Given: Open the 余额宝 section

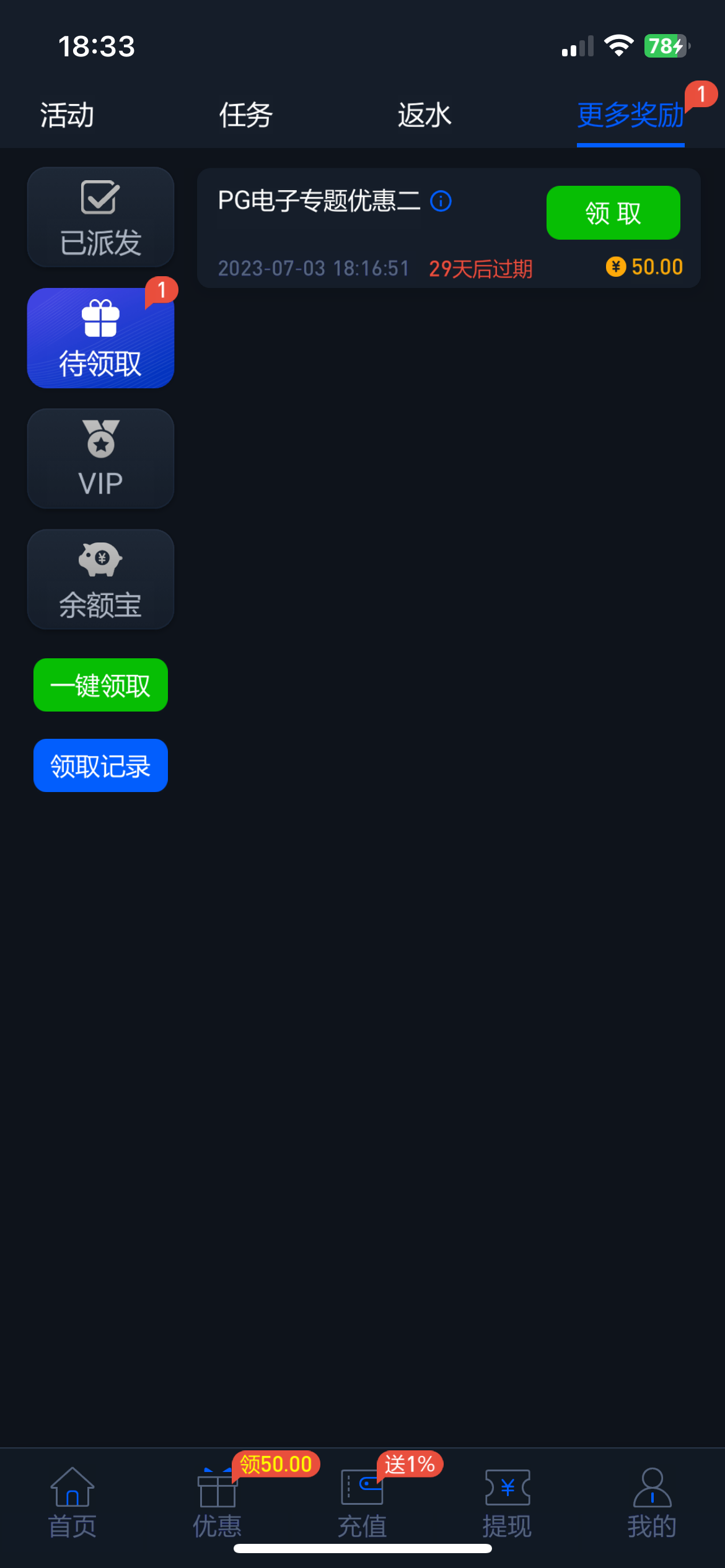Looking at the screenshot, I should coord(100,579).
